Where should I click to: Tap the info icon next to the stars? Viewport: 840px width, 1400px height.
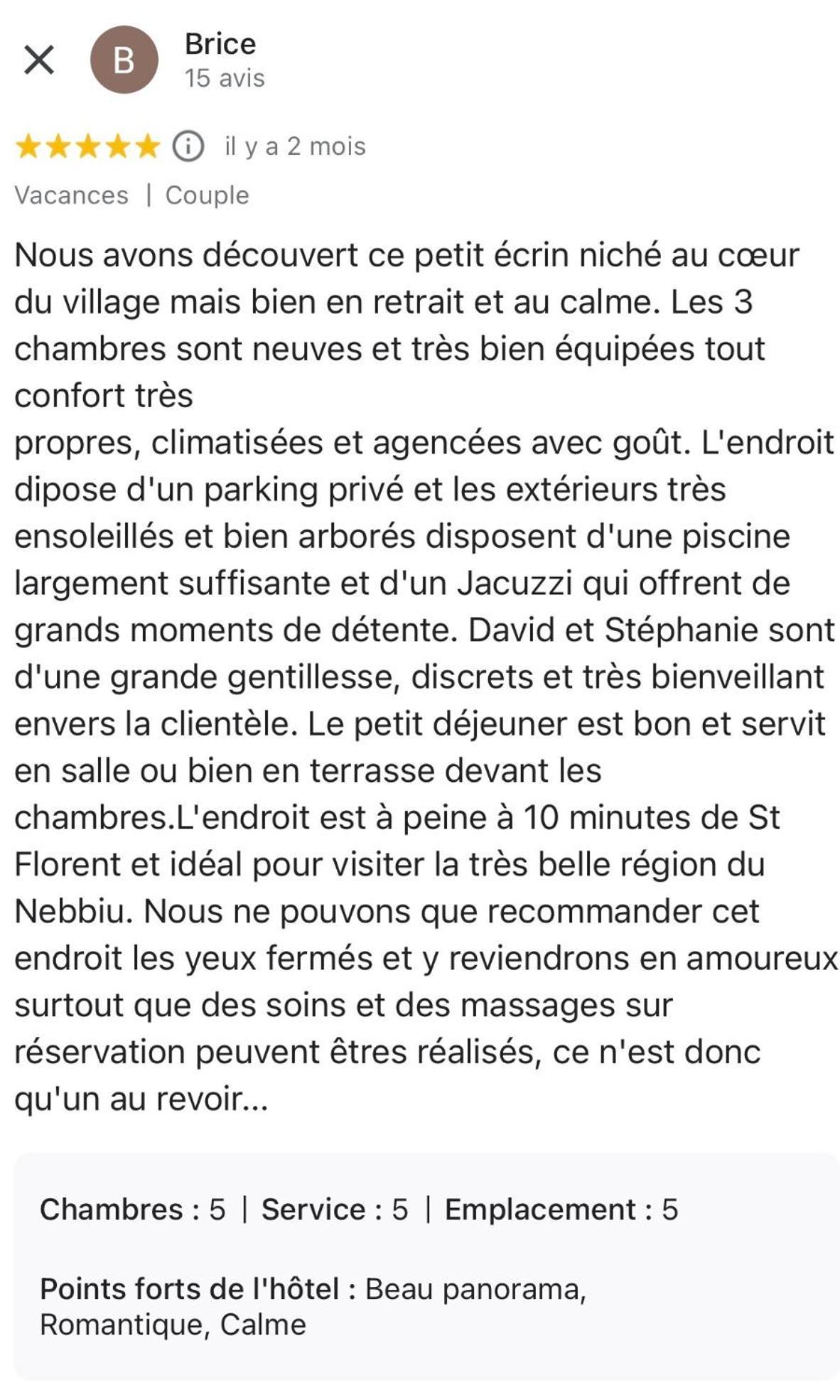pyautogui.click(x=188, y=146)
